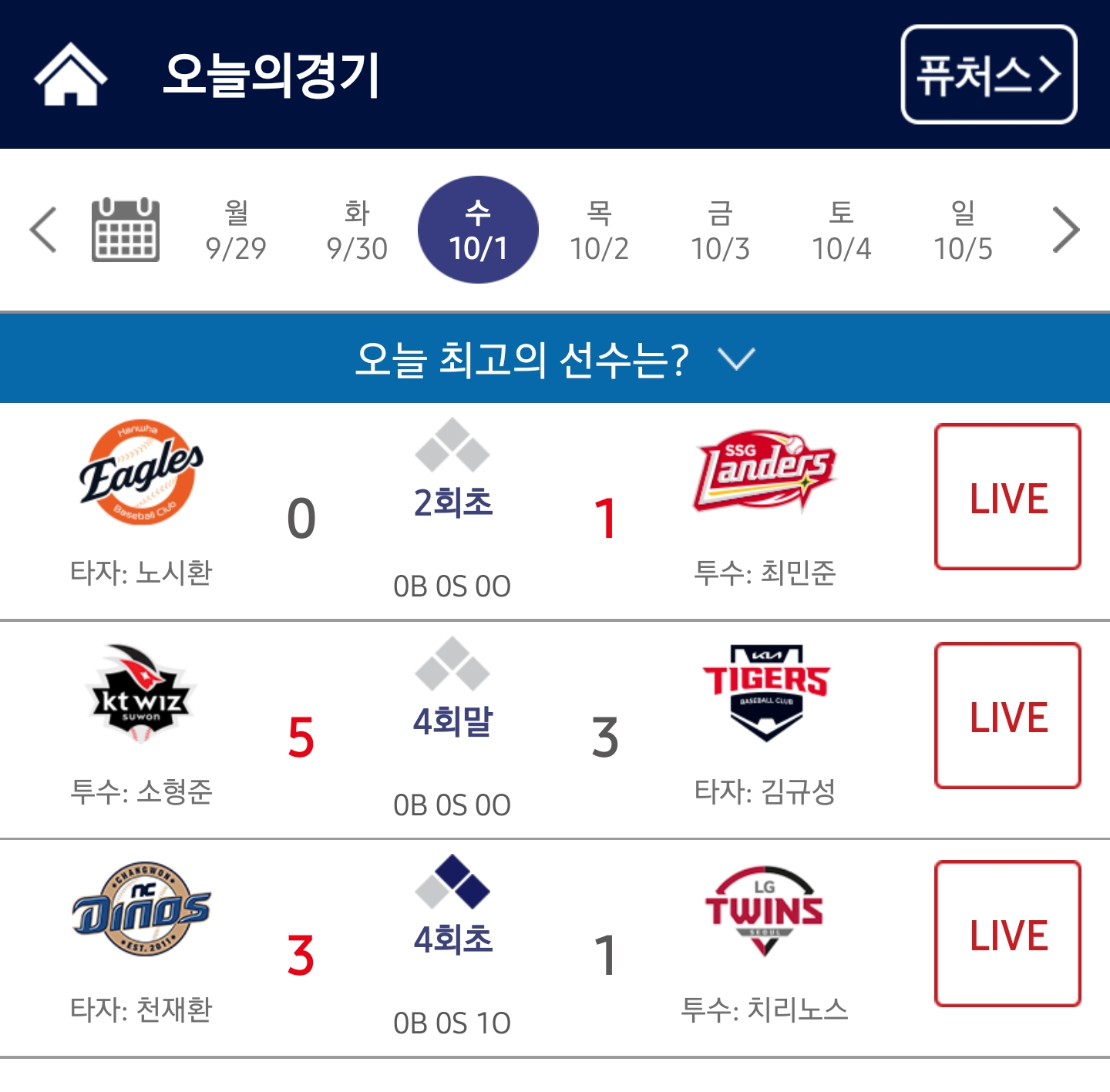1110x1092 pixels.
Task: Select Wednesday 10/1
Action: point(478,230)
